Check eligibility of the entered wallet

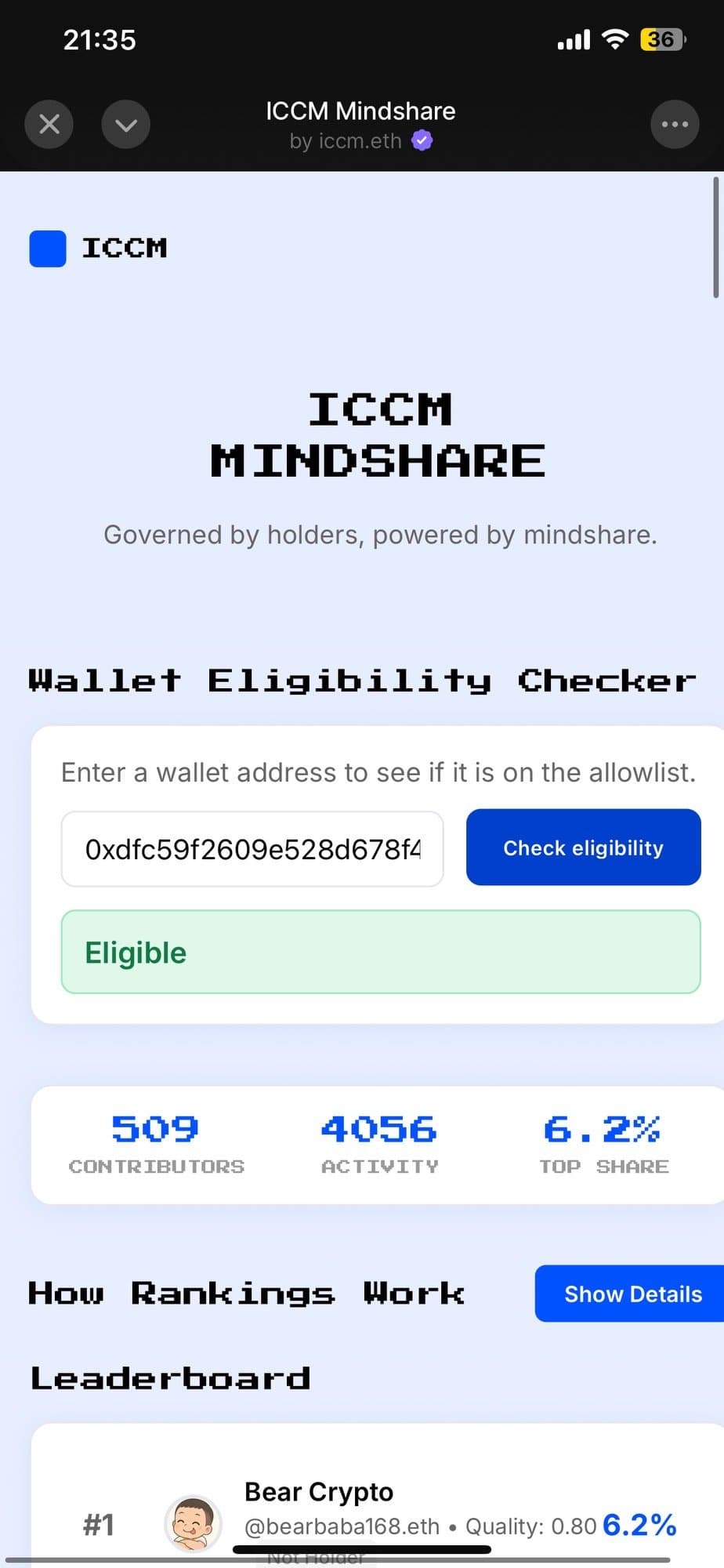click(x=583, y=848)
